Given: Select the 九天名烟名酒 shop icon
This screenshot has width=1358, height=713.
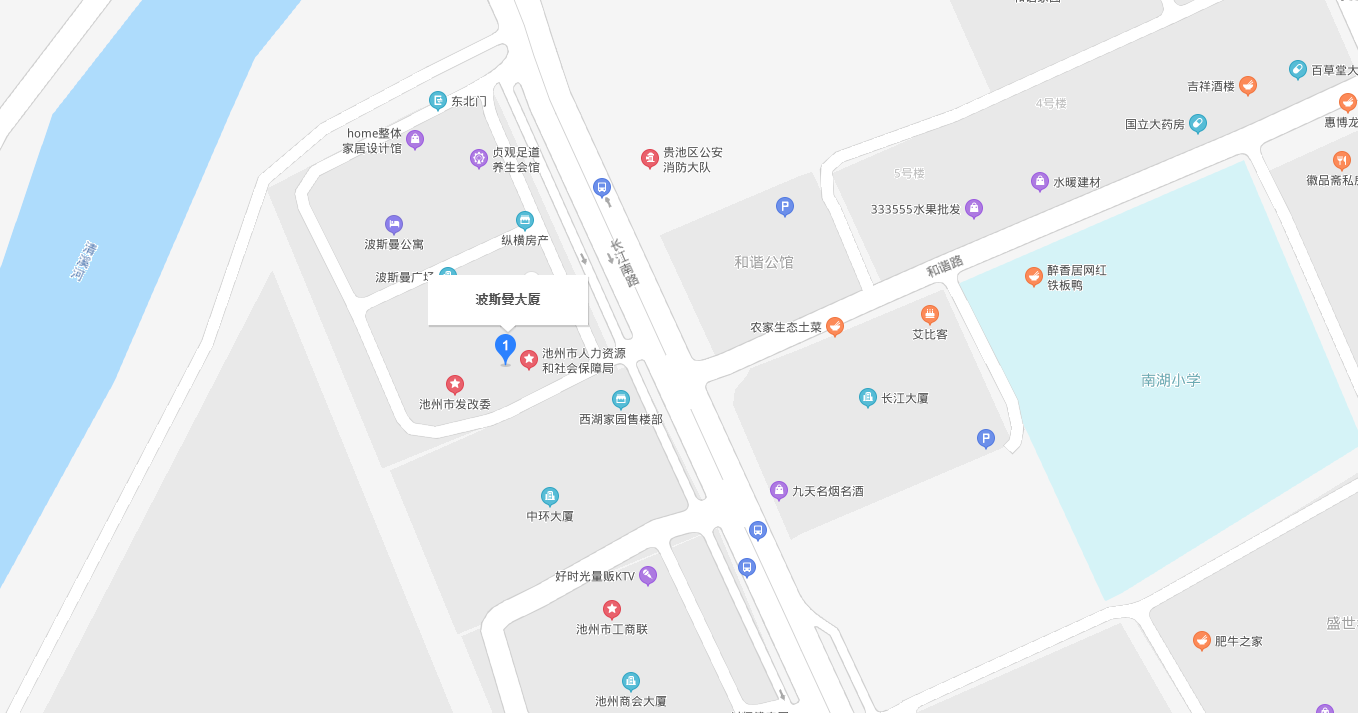Looking at the screenshot, I should coord(779,490).
